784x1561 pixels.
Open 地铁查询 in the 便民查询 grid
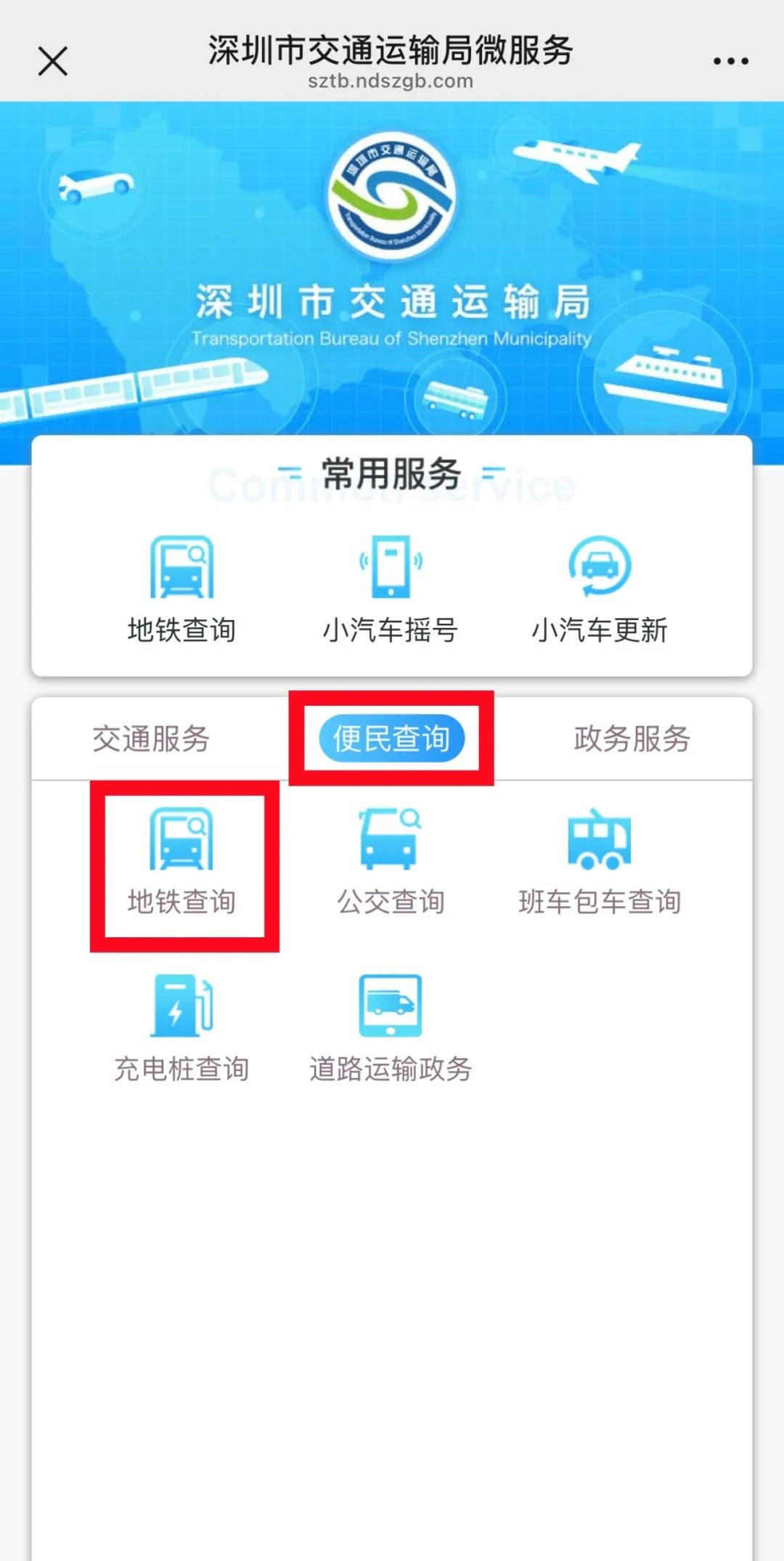click(181, 864)
